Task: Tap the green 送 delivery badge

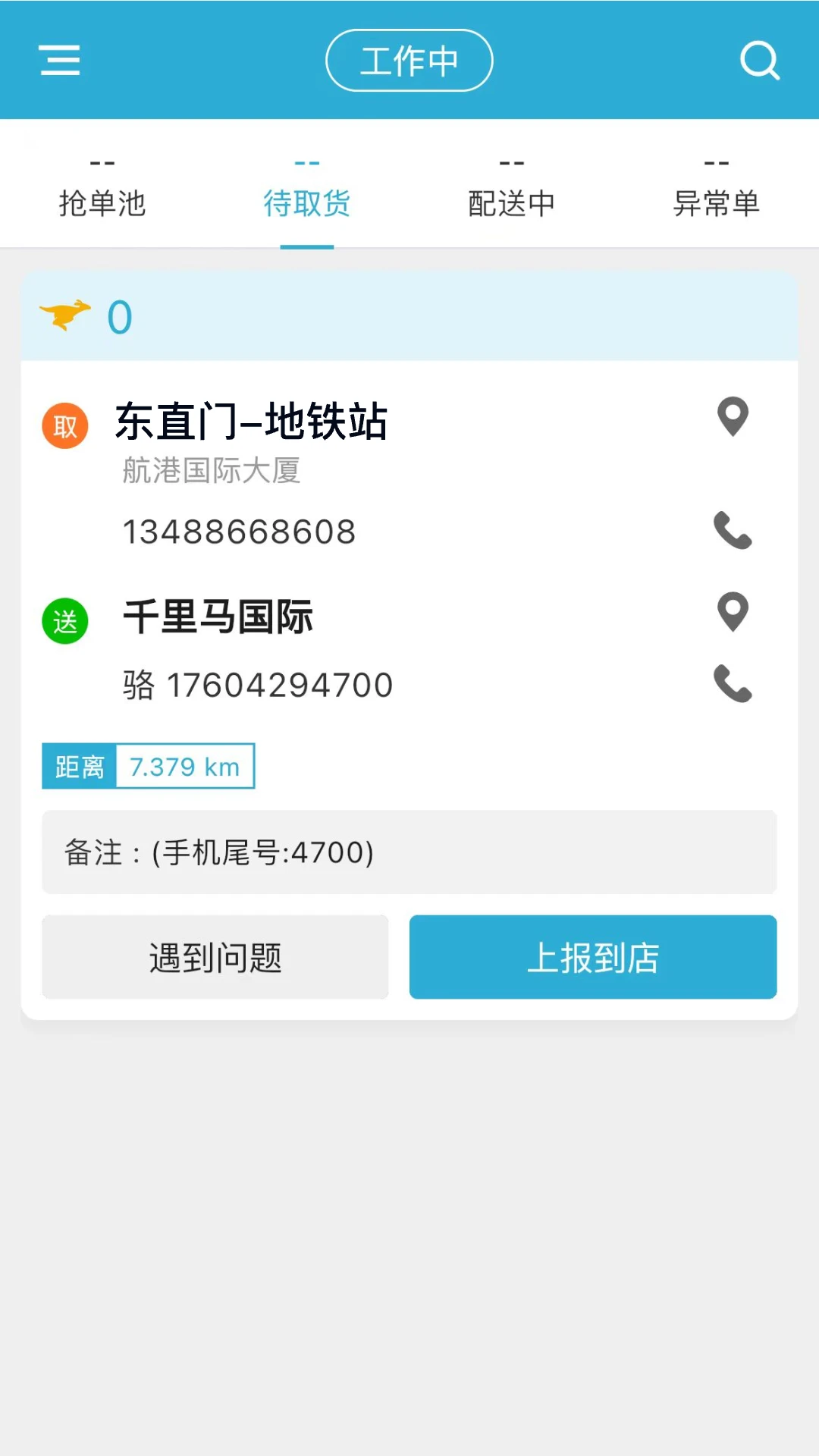Action: coord(65,620)
